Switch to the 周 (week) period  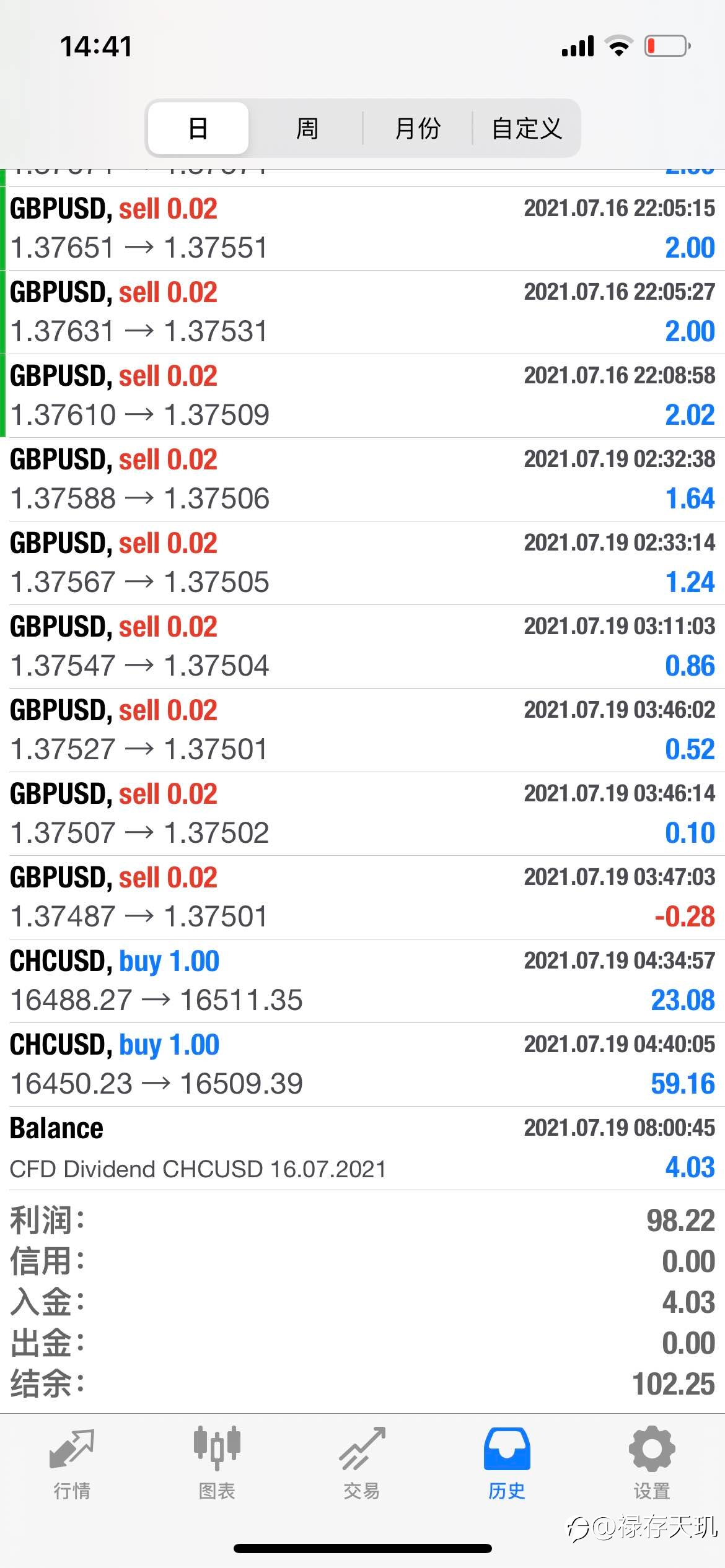[x=307, y=128]
